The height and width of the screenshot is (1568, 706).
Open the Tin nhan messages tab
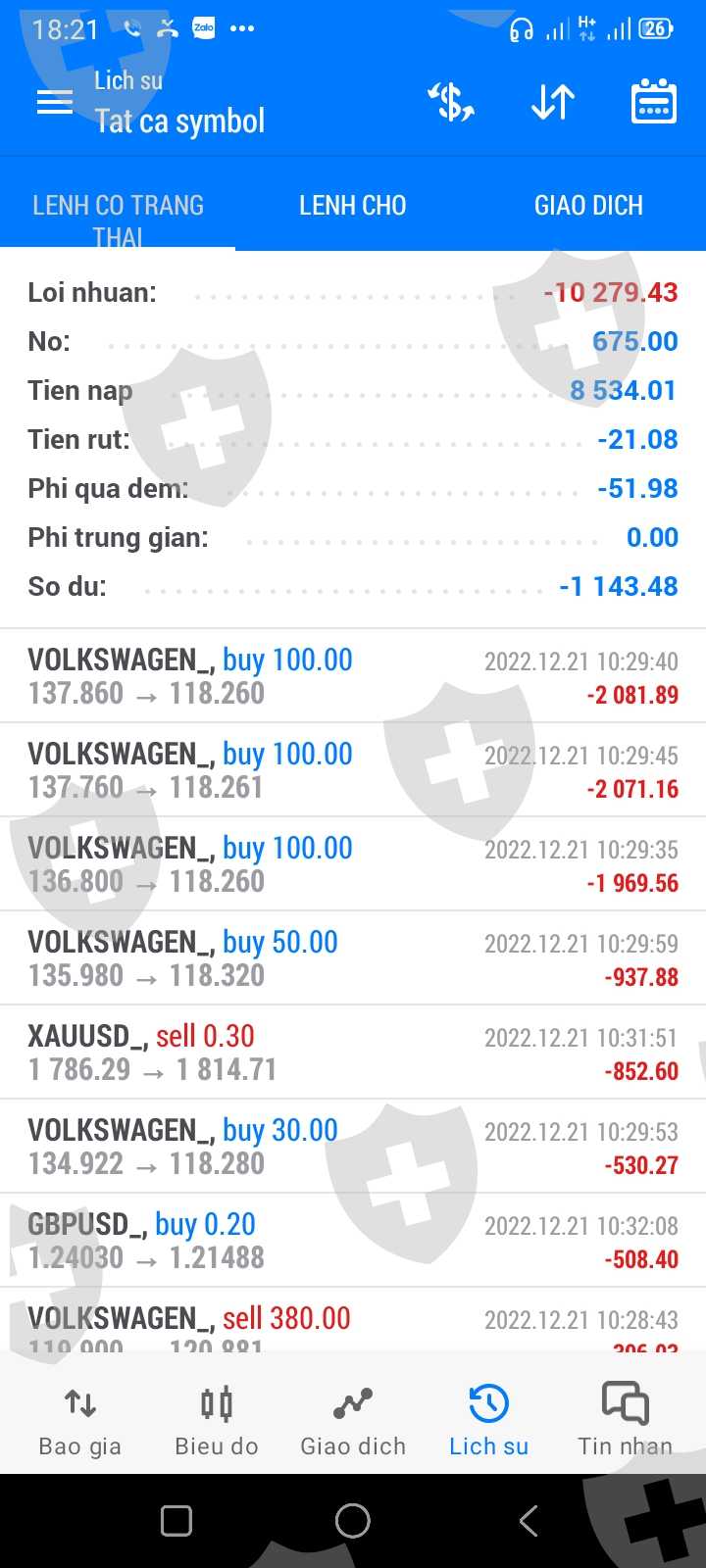click(625, 1419)
